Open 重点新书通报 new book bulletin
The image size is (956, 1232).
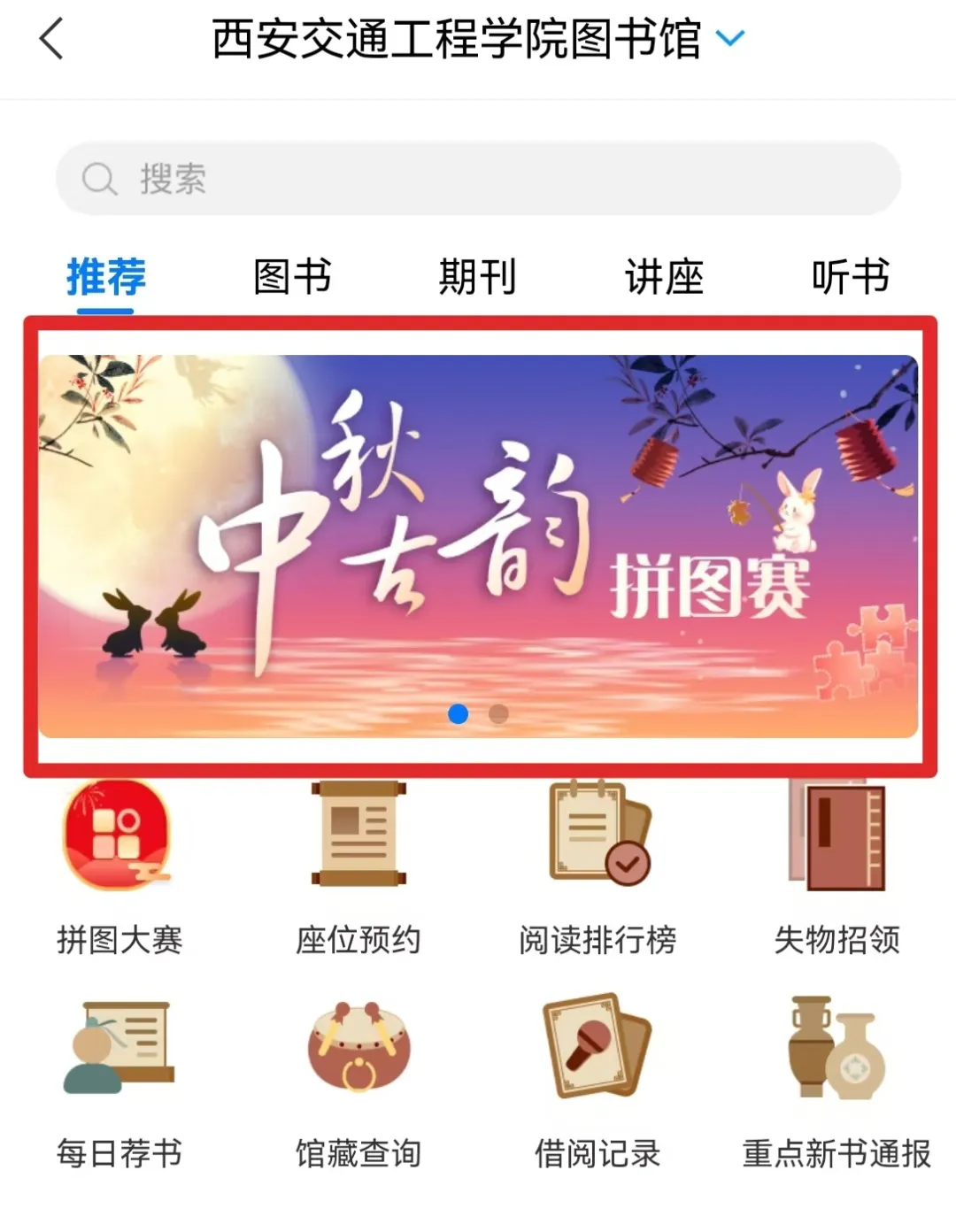tap(836, 1075)
